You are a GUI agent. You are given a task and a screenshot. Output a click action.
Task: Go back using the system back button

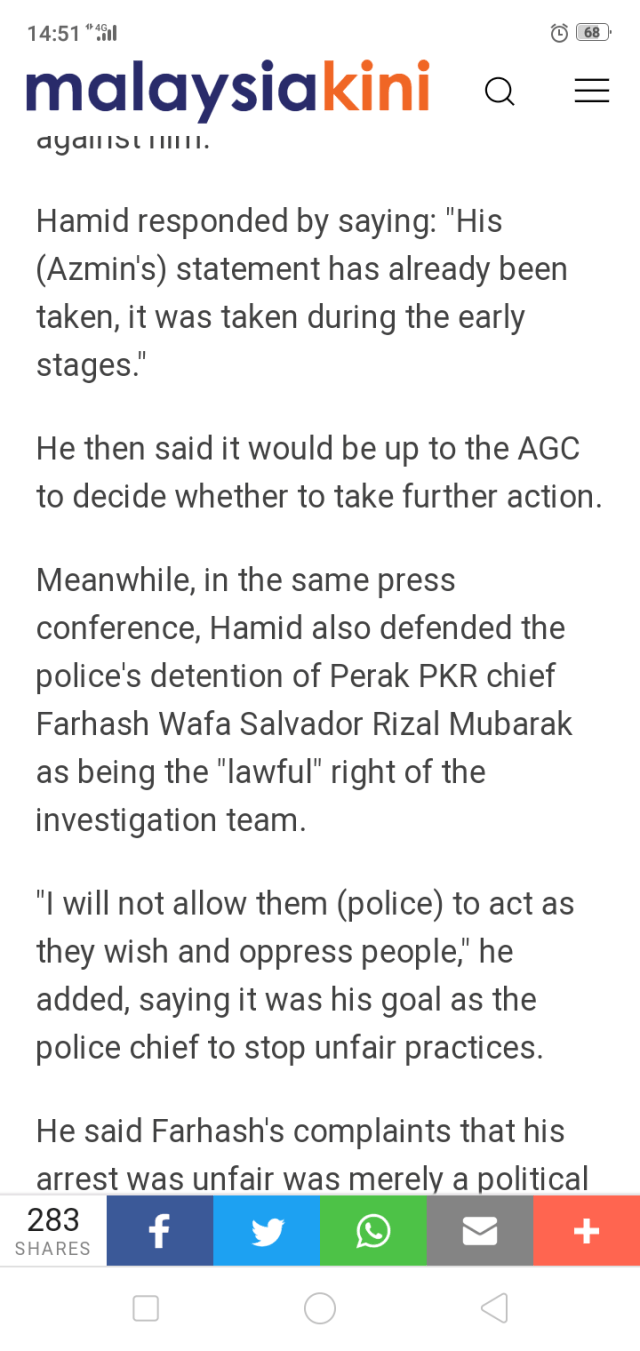coord(494,1308)
